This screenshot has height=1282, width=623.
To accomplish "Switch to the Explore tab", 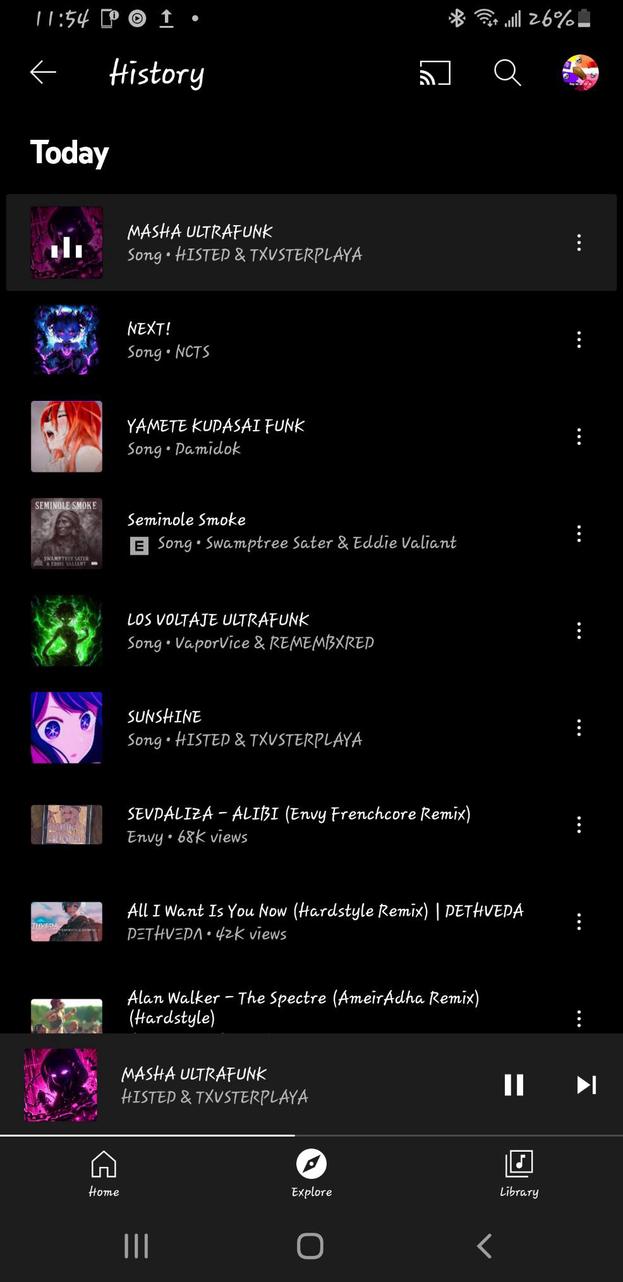I will point(311,1173).
